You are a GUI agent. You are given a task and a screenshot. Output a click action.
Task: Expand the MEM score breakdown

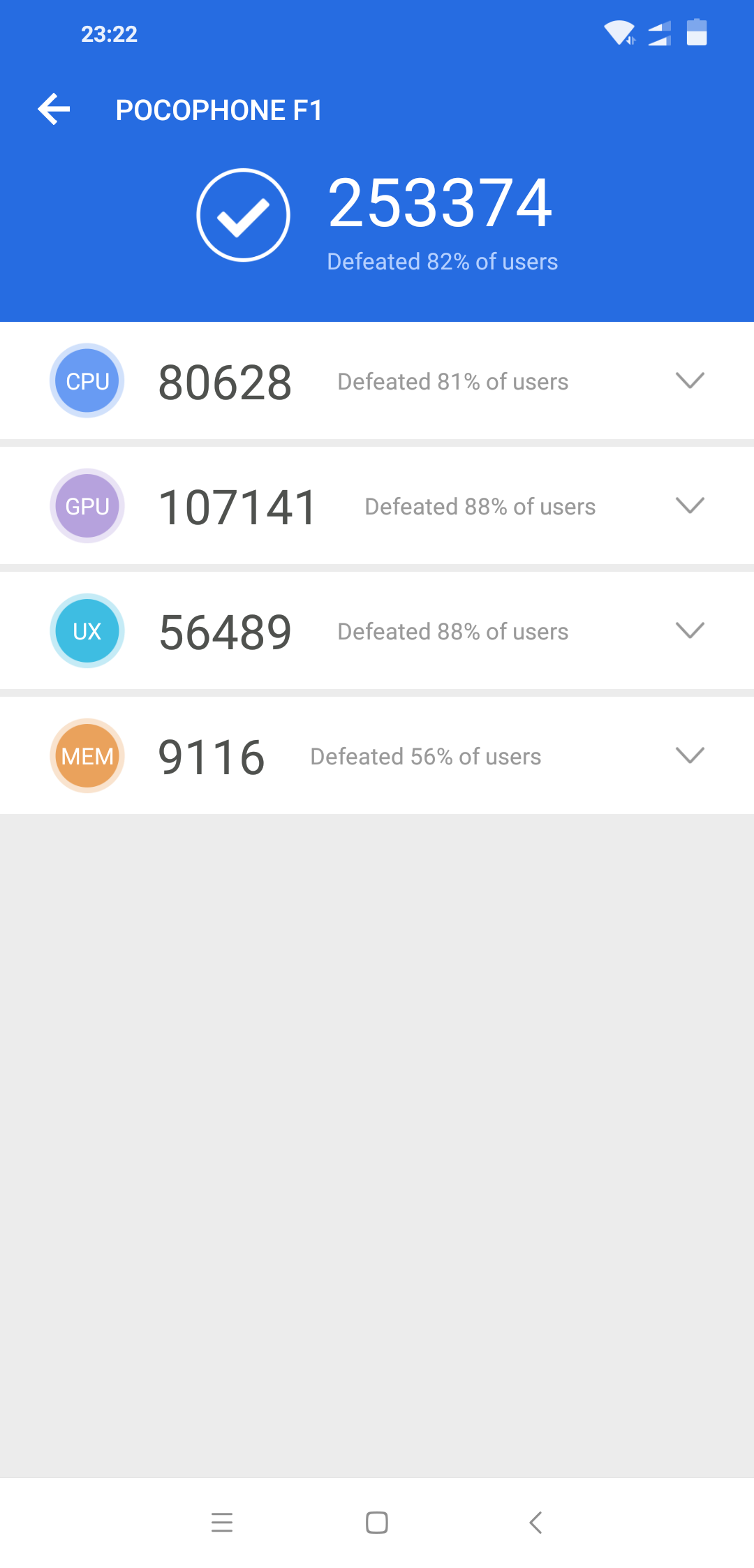tap(690, 755)
